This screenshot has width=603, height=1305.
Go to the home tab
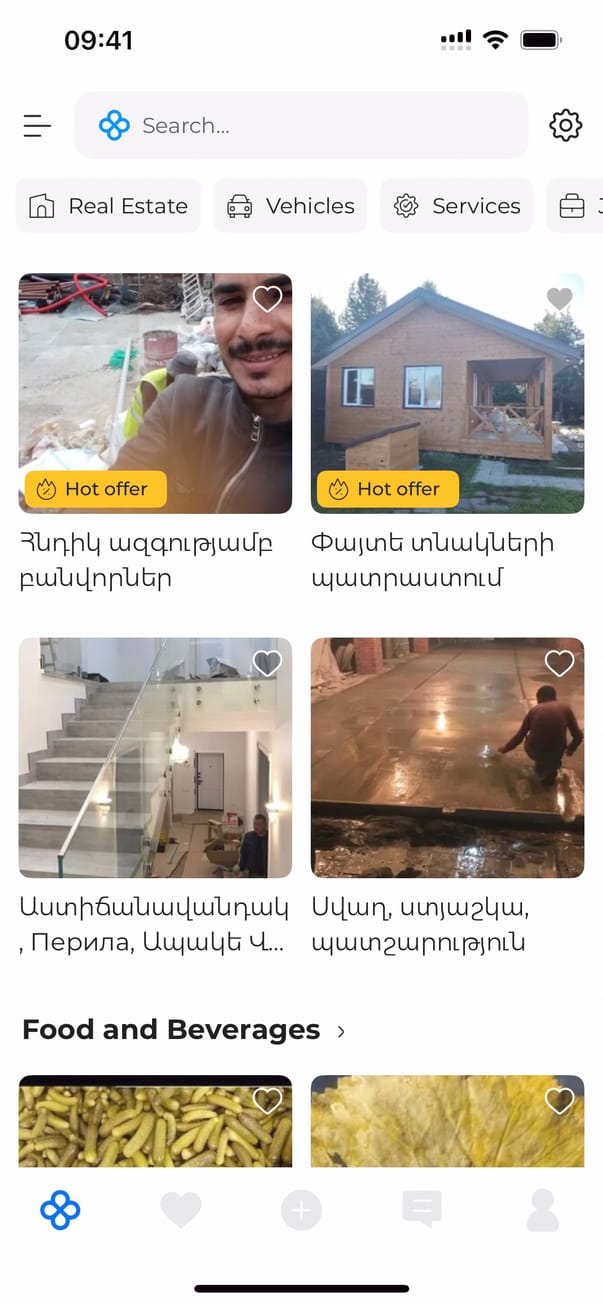[60, 1211]
